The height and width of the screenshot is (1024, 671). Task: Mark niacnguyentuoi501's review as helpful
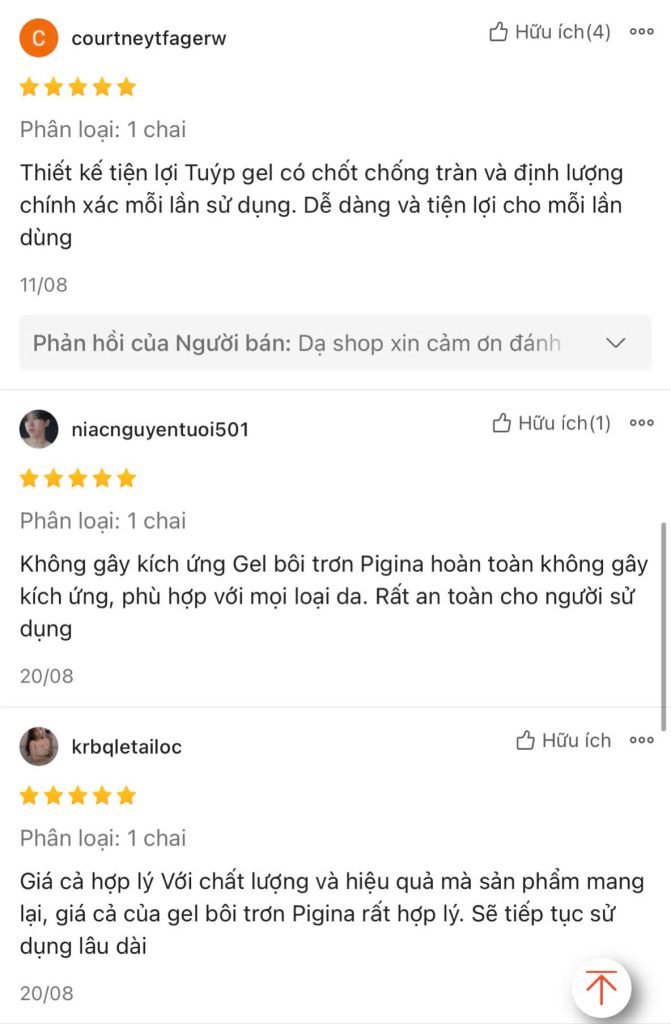[x=551, y=424]
